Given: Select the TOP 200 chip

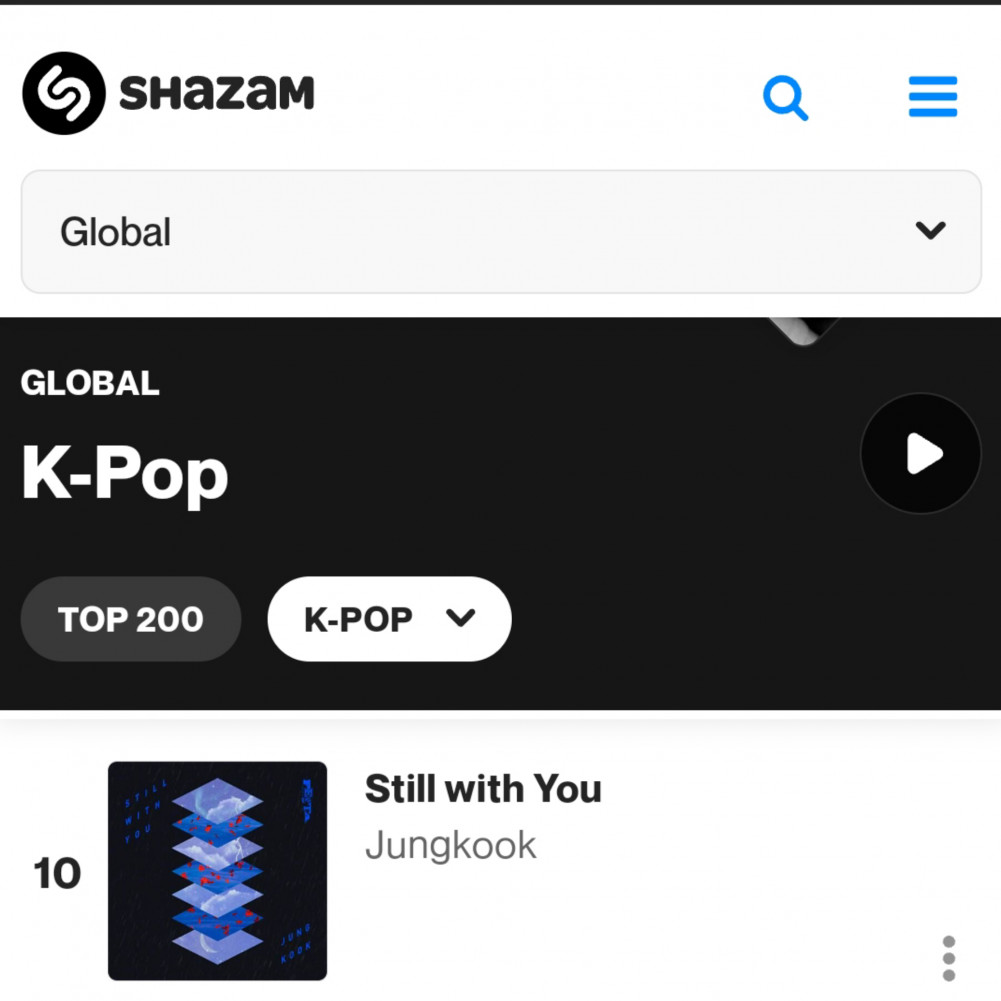Looking at the screenshot, I should [x=131, y=619].
